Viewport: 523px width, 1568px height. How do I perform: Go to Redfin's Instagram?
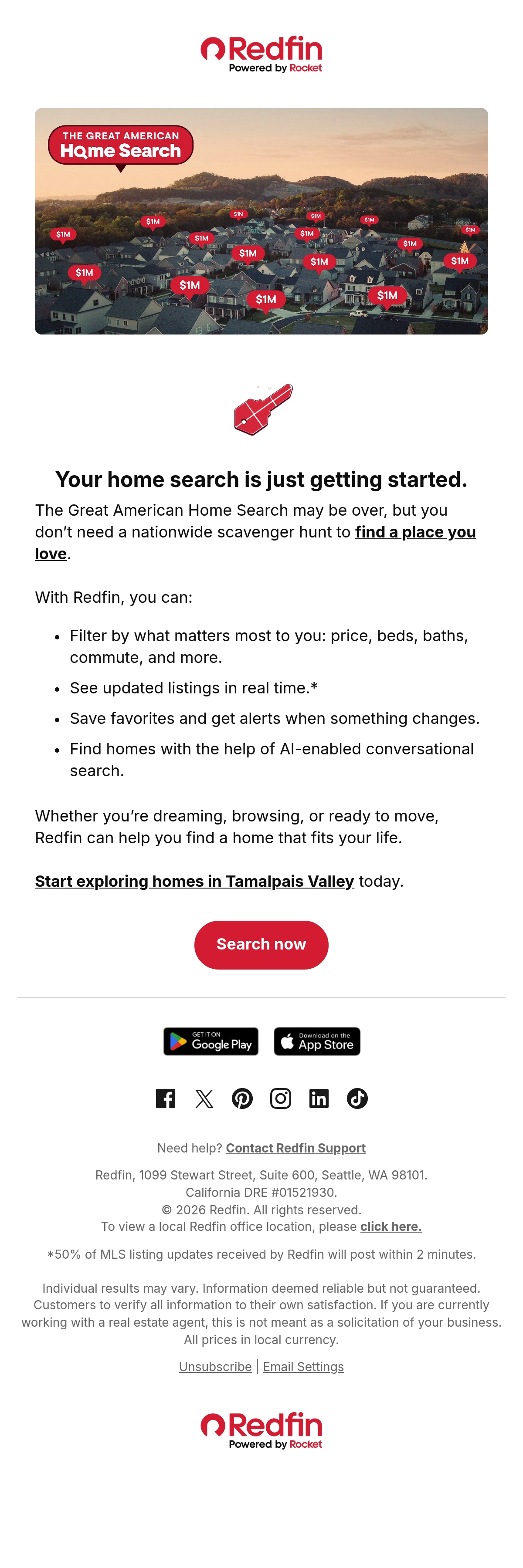point(281,1098)
